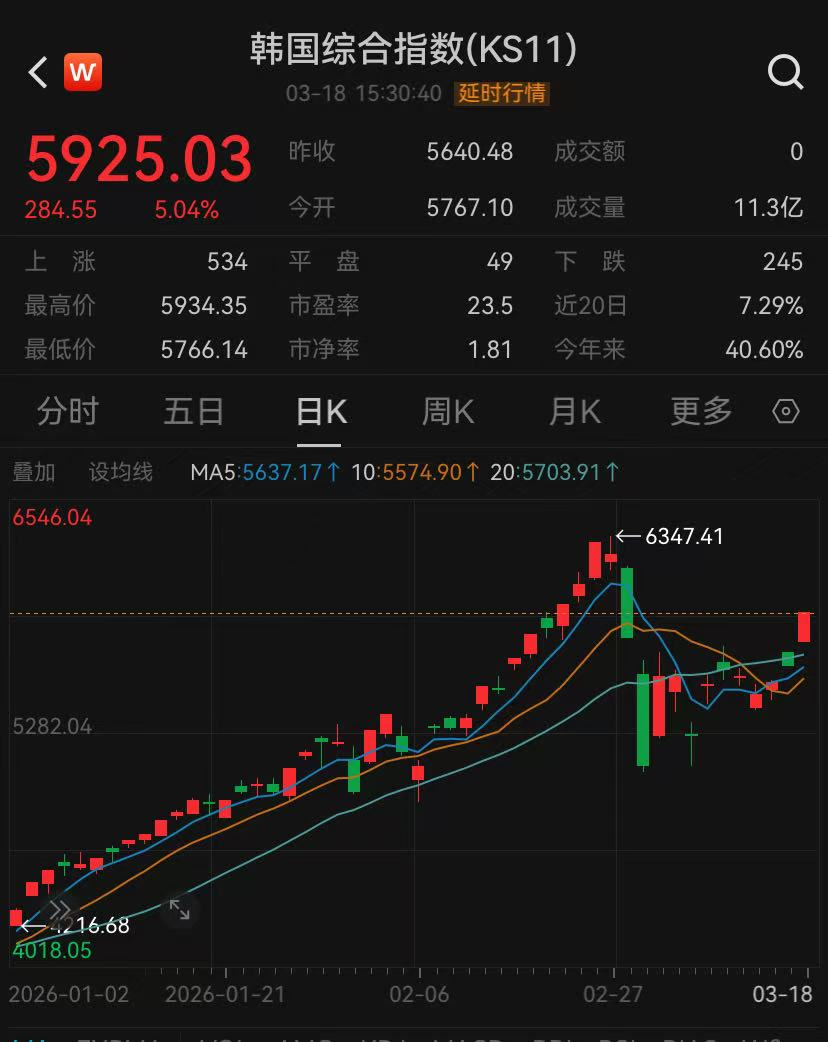Open chart settings via the gear icon
This screenshot has width=828, height=1042.
(x=786, y=411)
